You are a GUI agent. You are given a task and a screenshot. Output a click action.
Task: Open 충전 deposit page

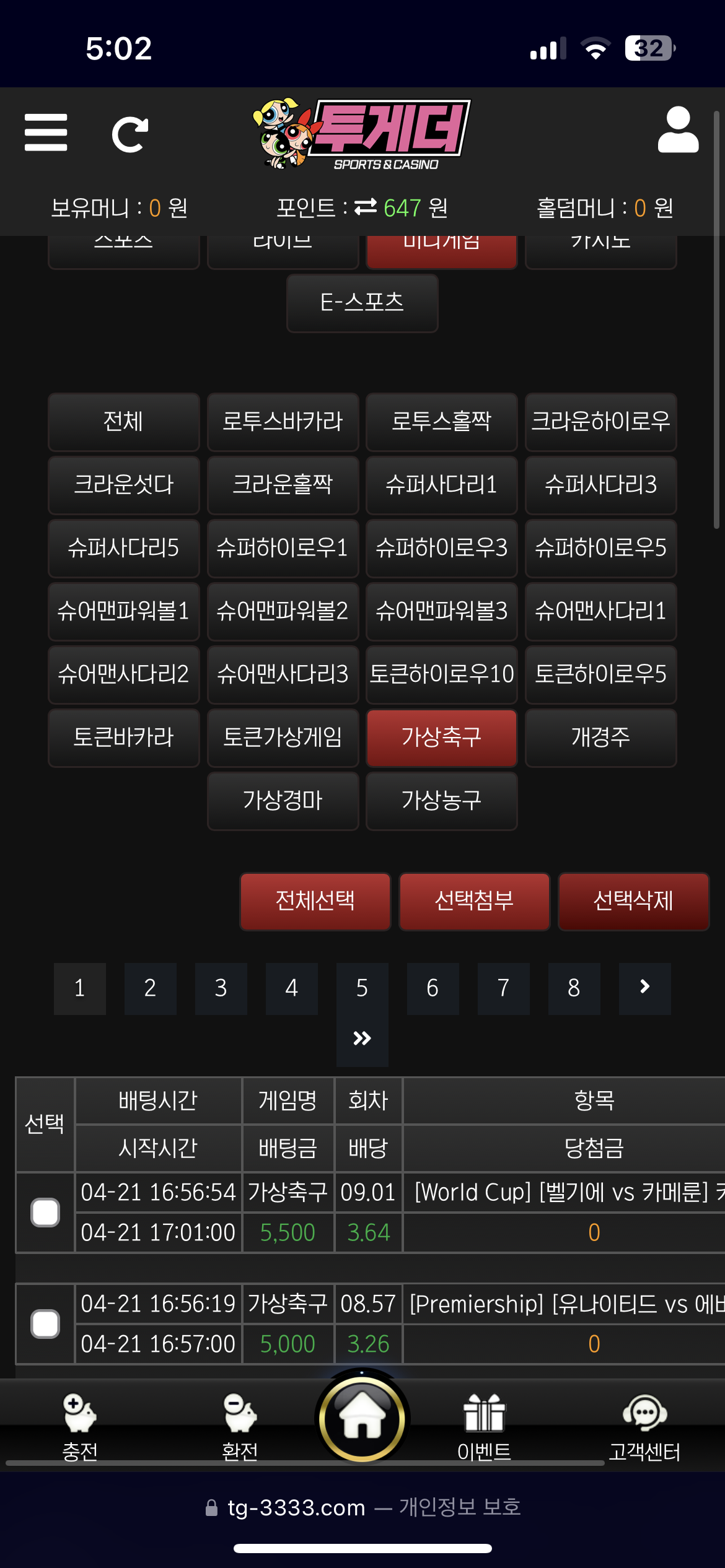80,1424
